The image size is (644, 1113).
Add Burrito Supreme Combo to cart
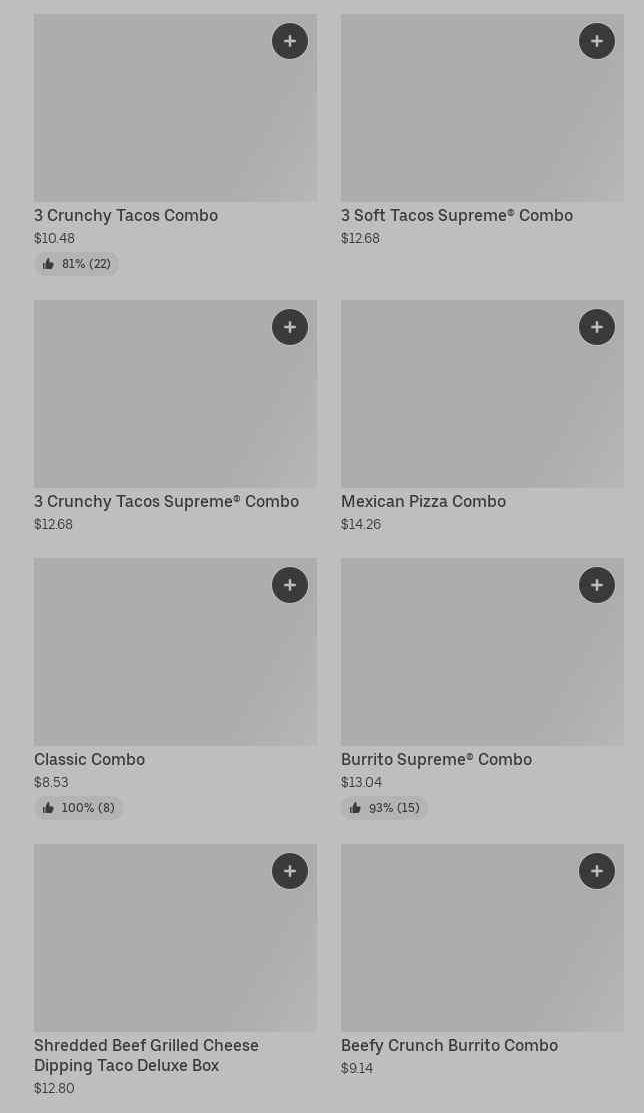pos(597,585)
